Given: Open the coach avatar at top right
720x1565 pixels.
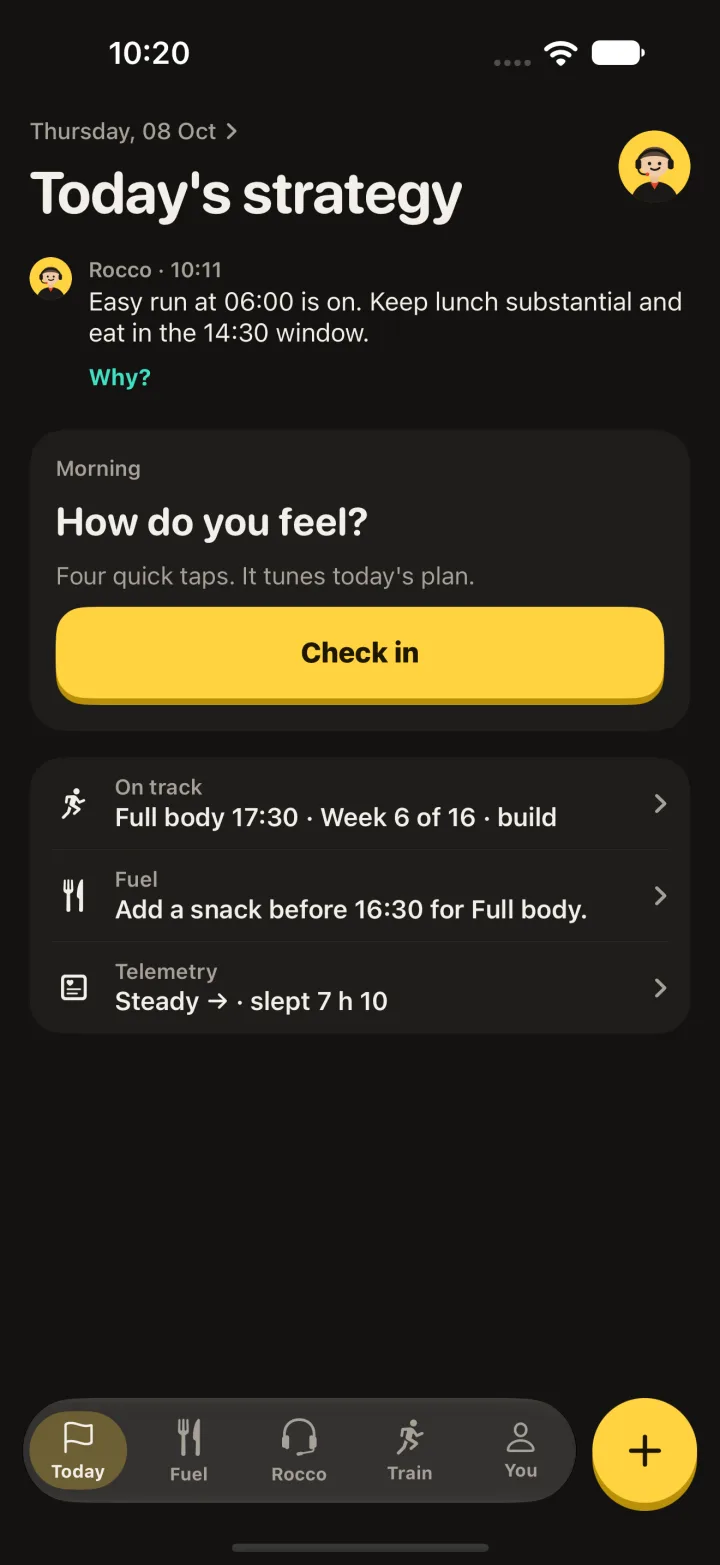Looking at the screenshot, I should pyautogui.click(x=654, y=166).
